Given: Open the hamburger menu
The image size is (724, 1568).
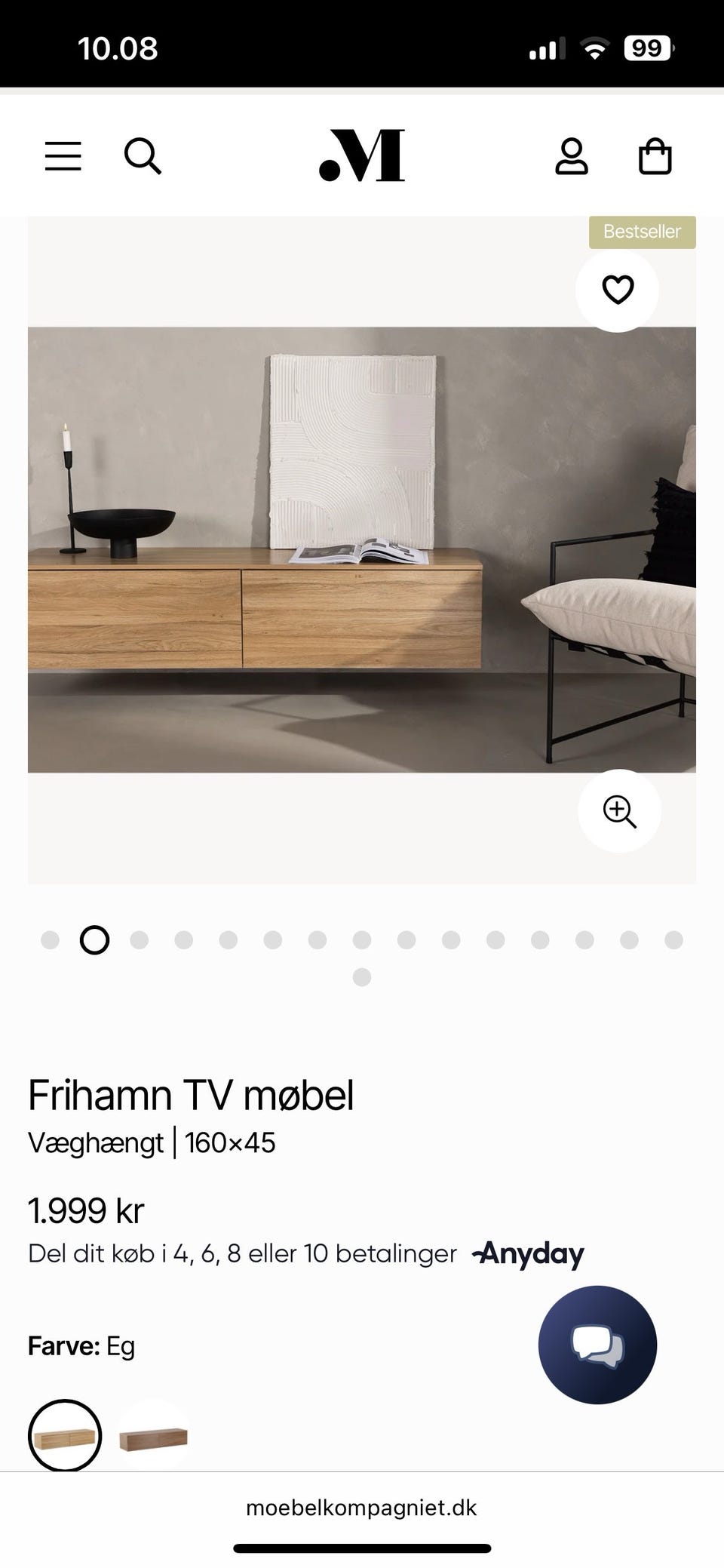Looking at the screenshot, I should 63,156.
